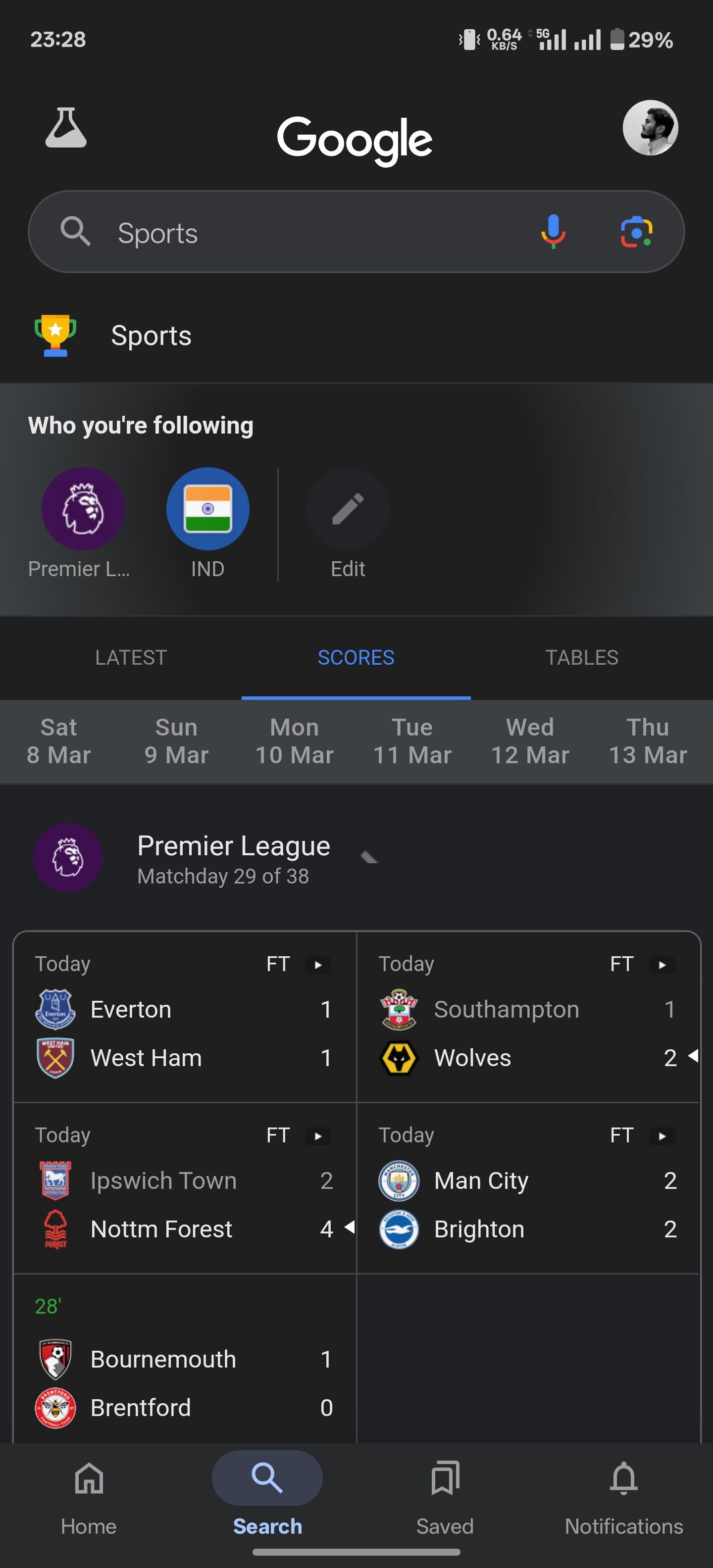
Task: Select the Sat 8 Mar date
Action: pyautogui.click(x=58, y=741)
